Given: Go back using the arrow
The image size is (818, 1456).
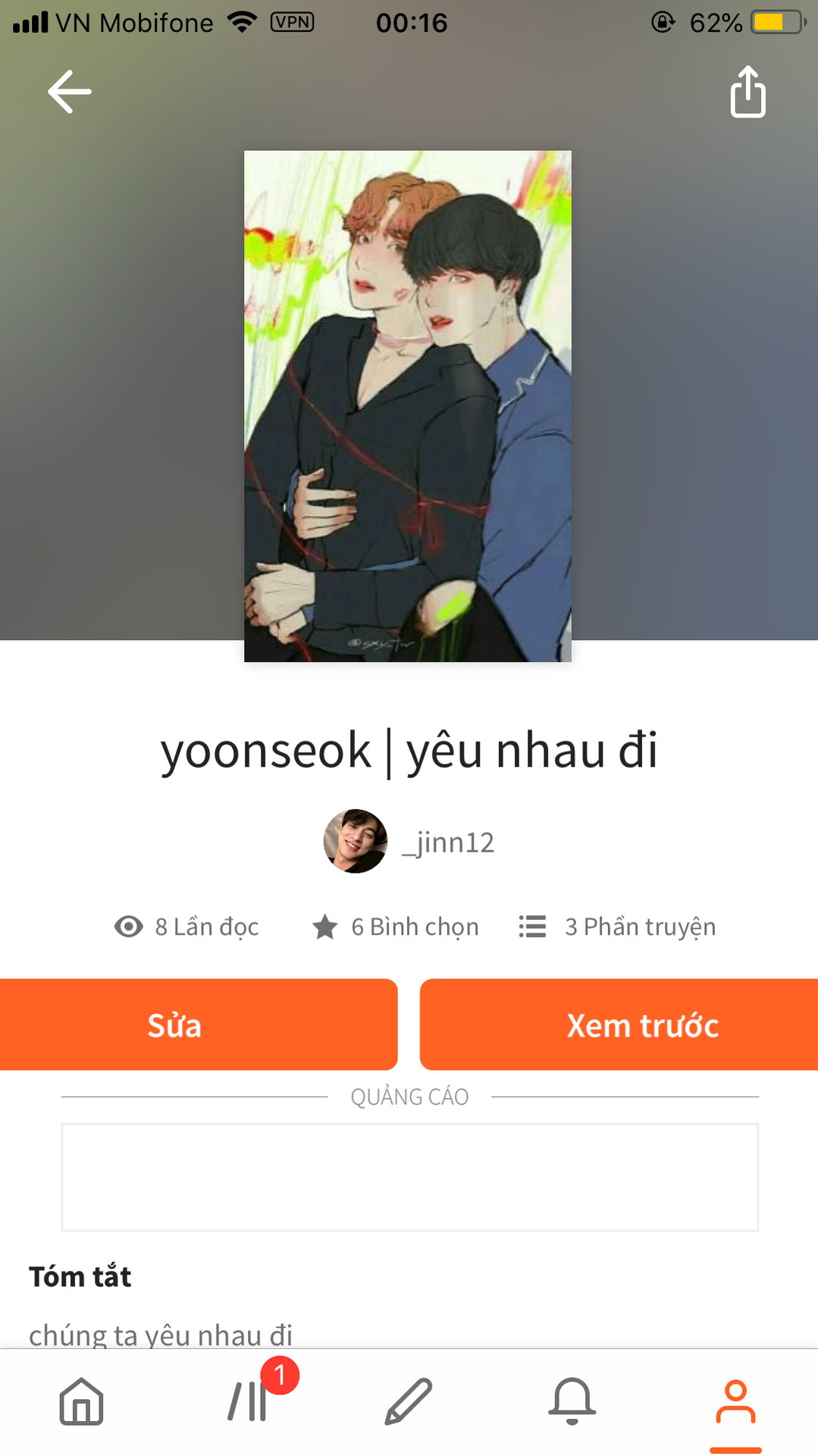Looking at the screenshot, I should click(69, 92).
